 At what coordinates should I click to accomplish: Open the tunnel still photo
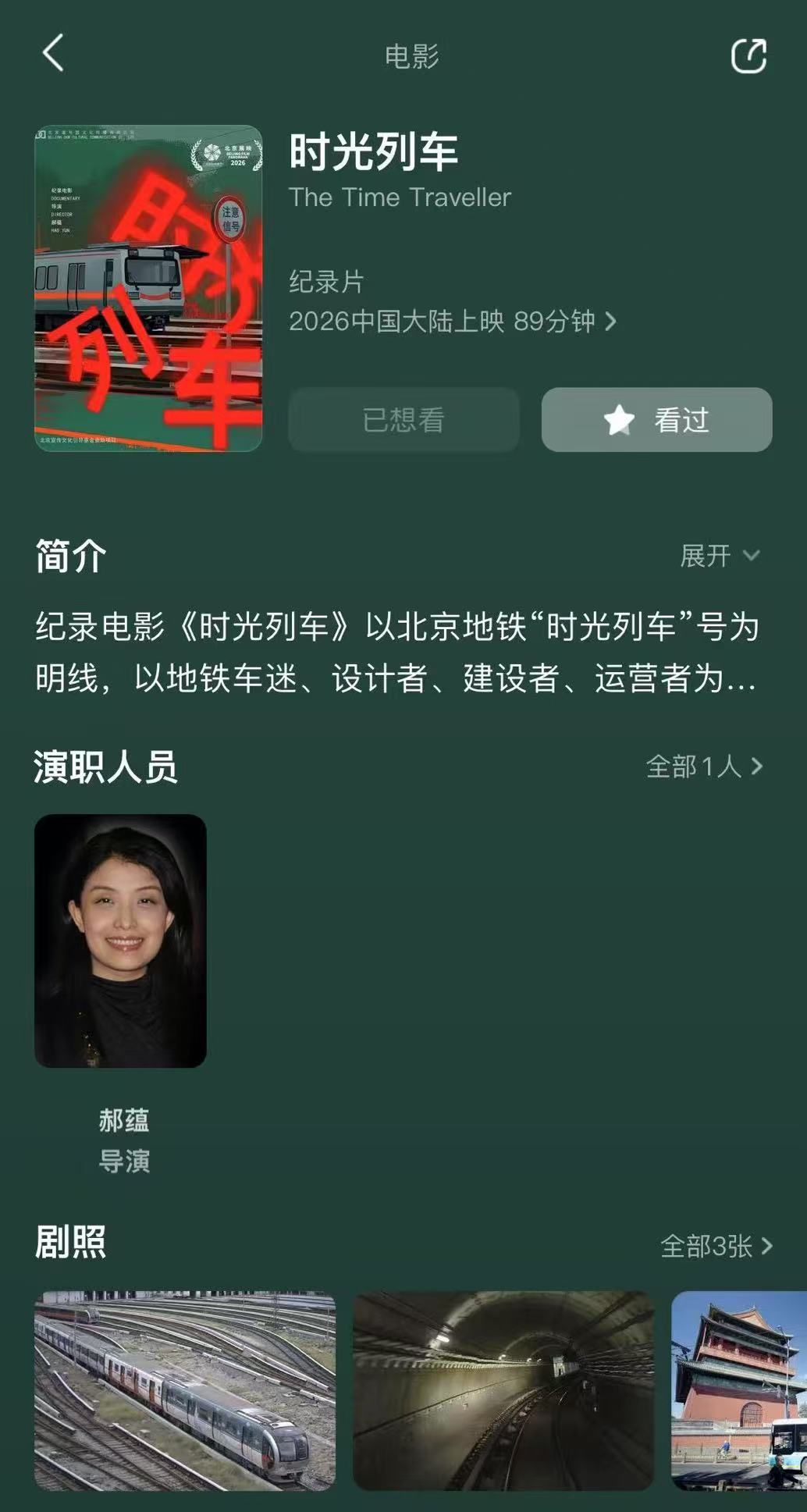(503, 1390)
